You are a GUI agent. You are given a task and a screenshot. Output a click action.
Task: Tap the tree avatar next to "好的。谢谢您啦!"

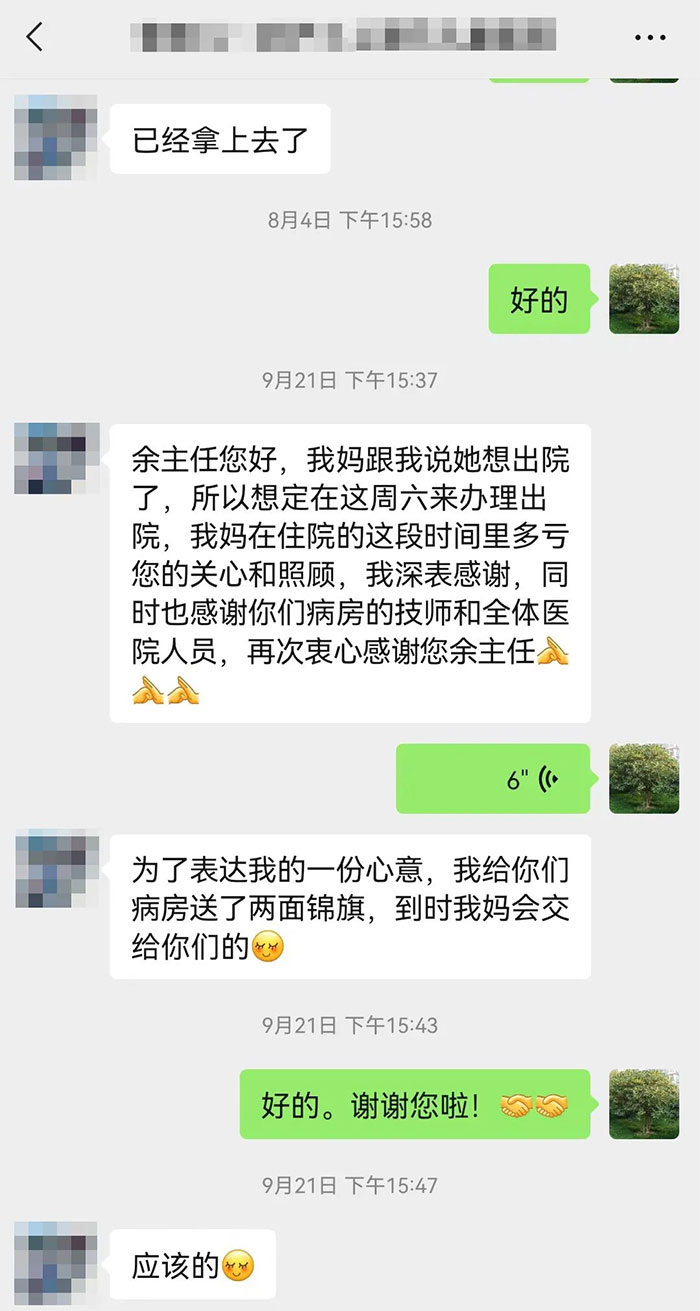(644, 1104)
